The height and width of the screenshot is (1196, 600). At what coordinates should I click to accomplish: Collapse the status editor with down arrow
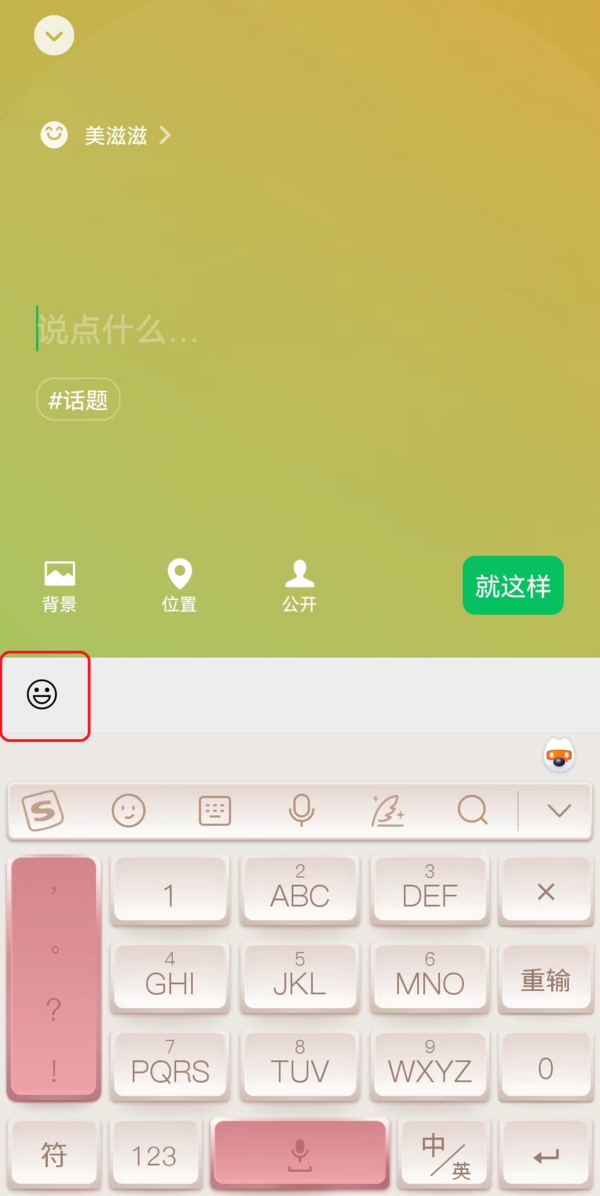coord(54,37)
